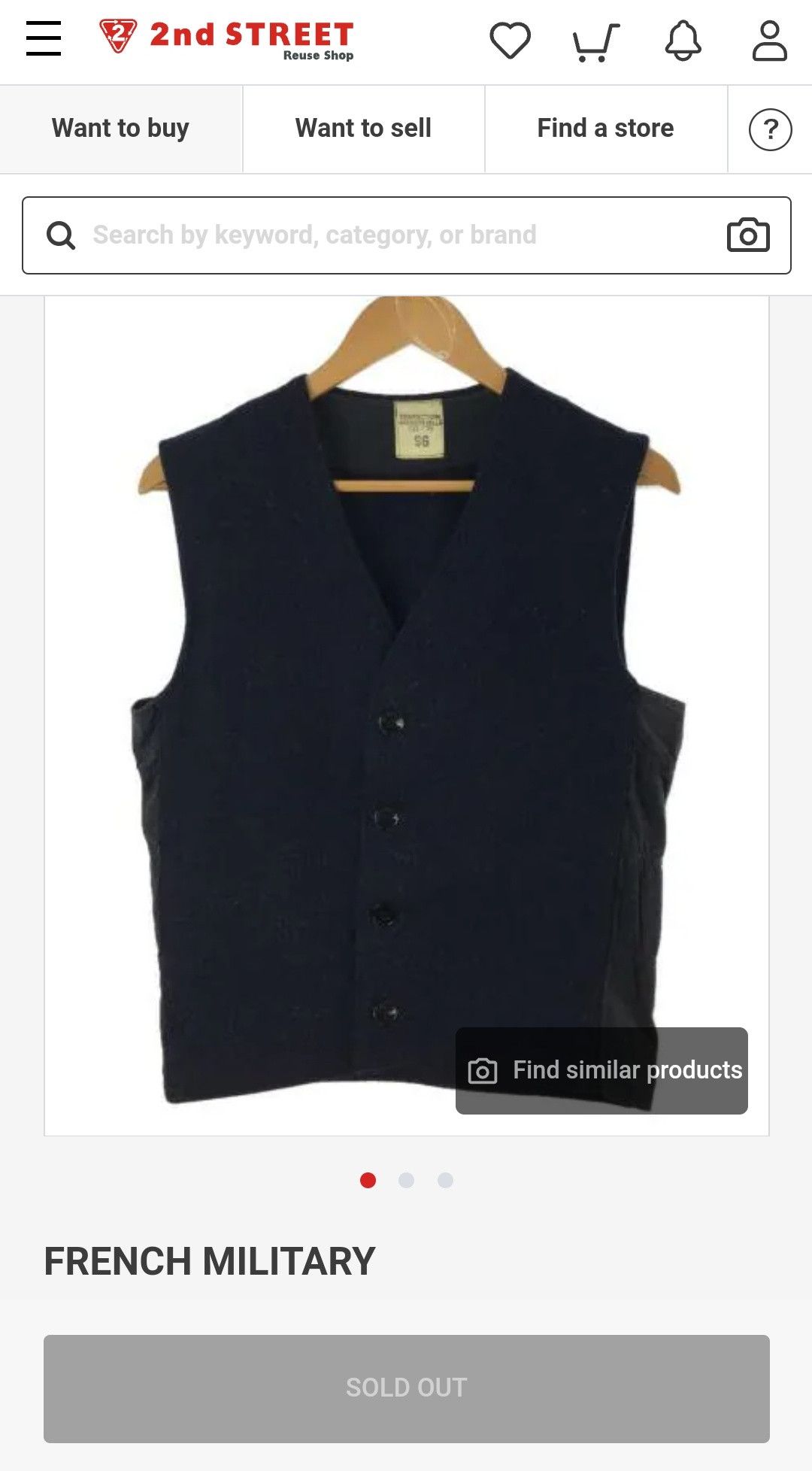Screen dimensions: 812x1471
Task: Open the hamburger menu
Action: pos(44,38)
